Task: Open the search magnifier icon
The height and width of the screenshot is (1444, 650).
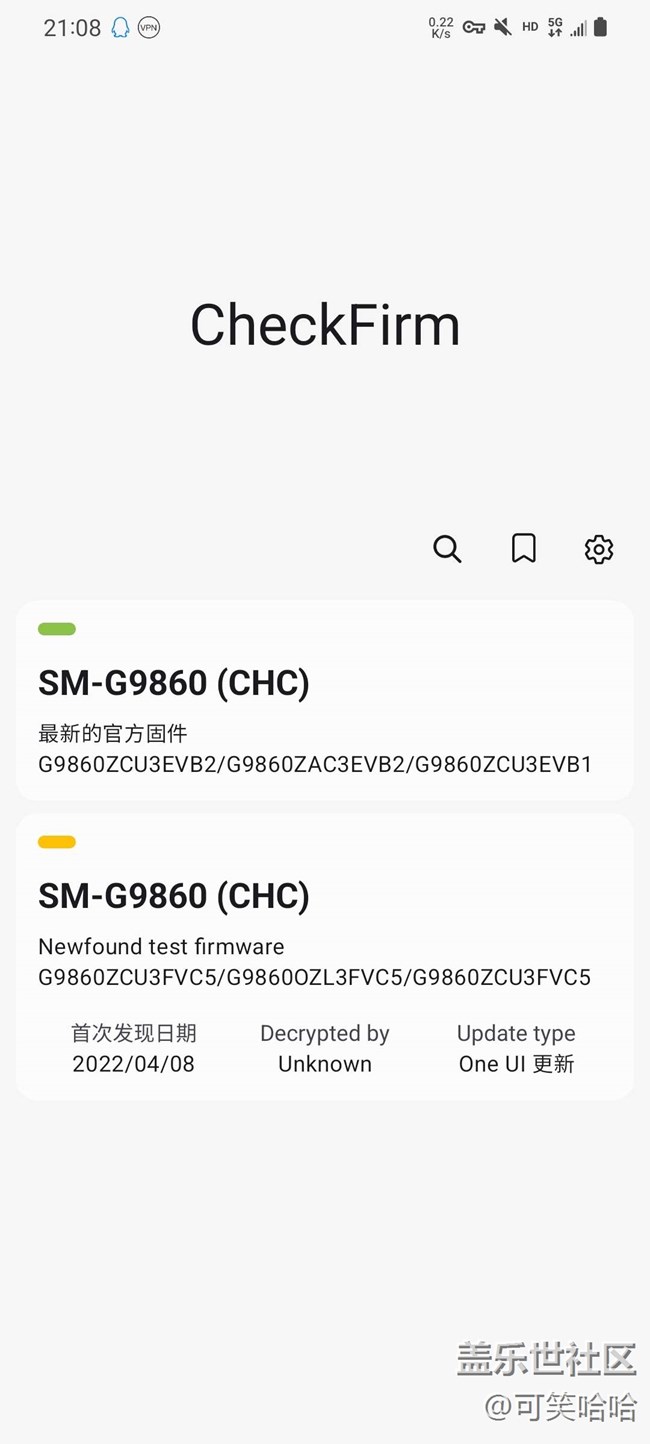Action: pos(447,549)
